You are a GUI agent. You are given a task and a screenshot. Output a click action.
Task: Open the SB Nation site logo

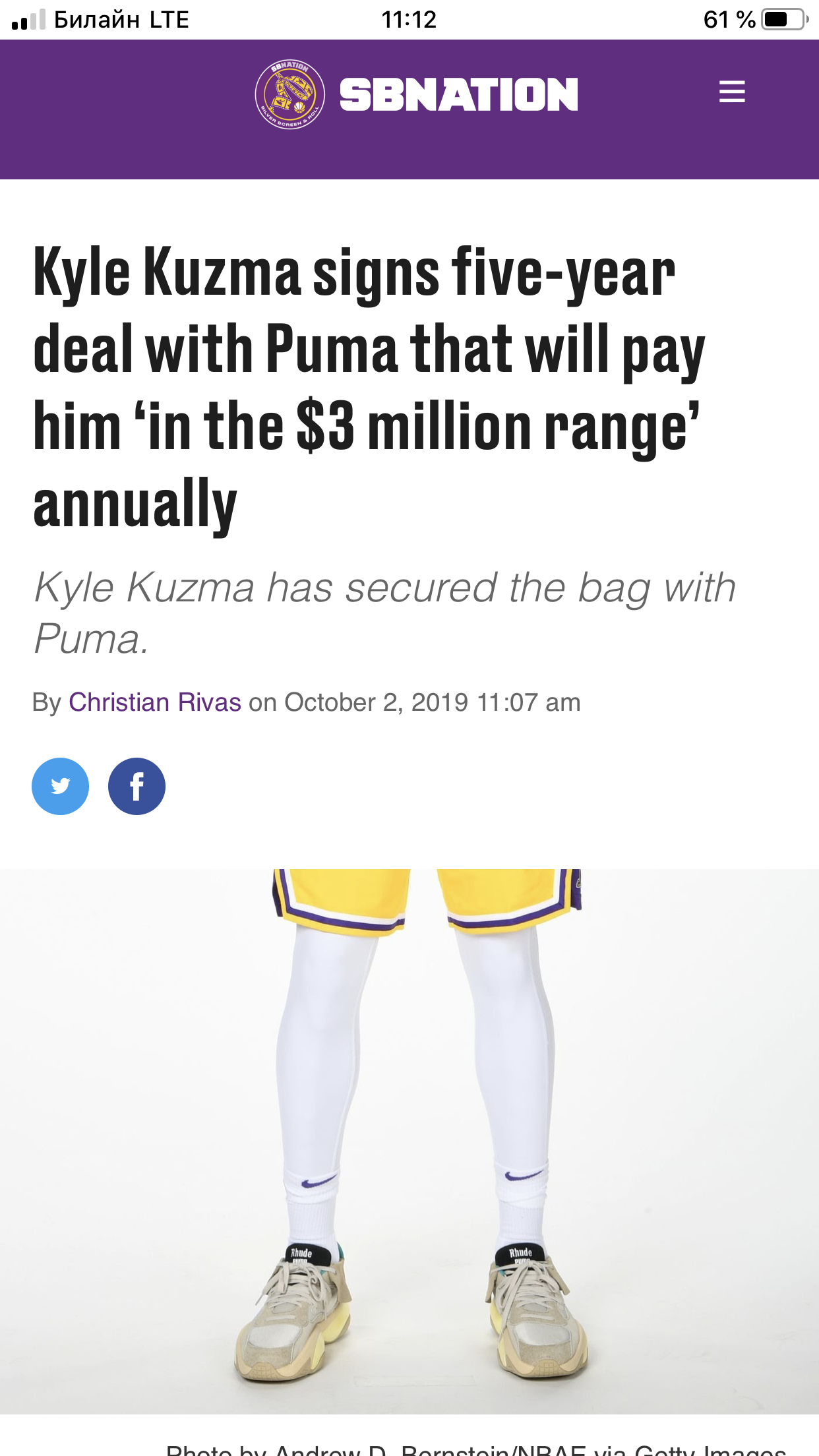[x=416, y=94]
